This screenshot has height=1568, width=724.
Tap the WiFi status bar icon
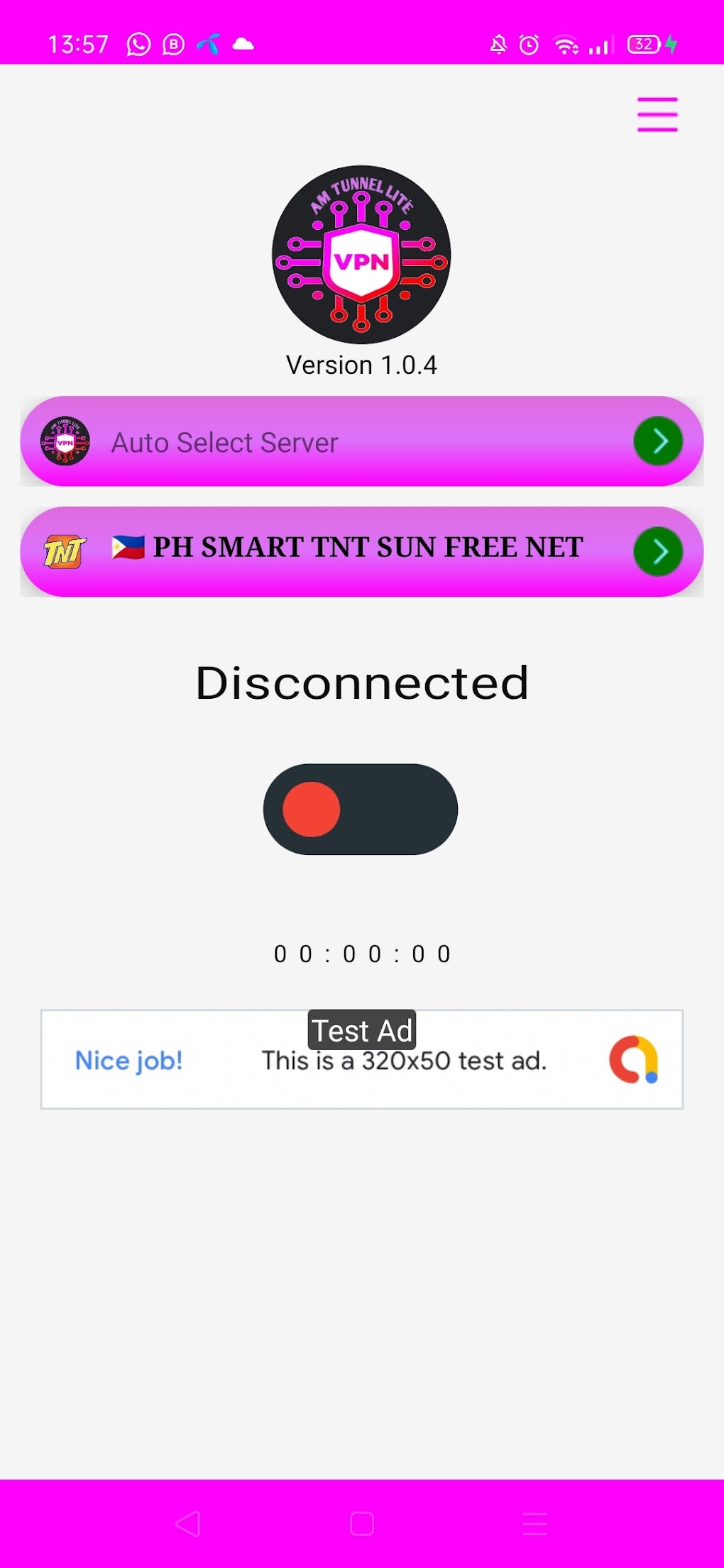click(x=565, y=44)
